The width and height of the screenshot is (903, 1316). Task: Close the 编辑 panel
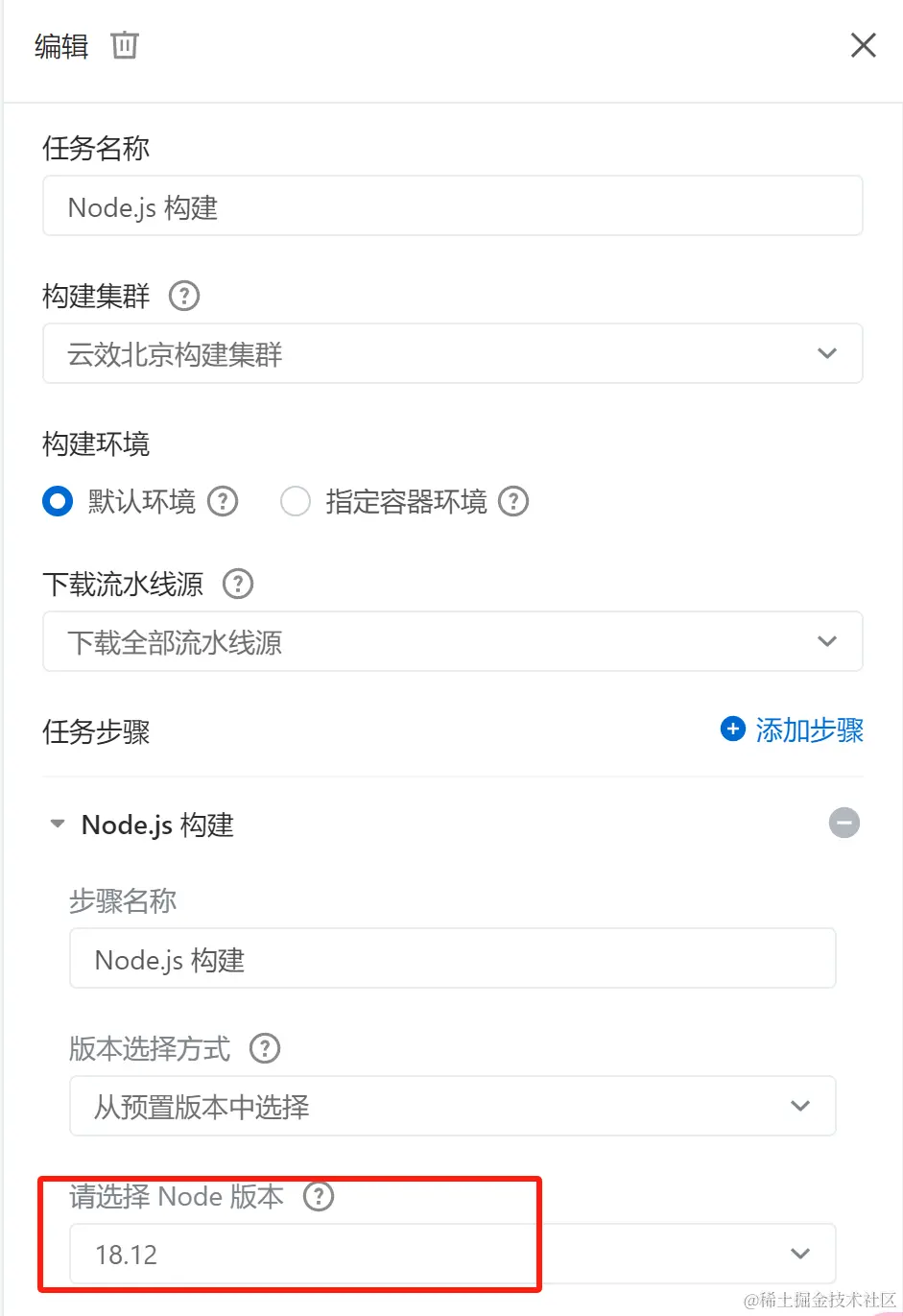(863, 45)
